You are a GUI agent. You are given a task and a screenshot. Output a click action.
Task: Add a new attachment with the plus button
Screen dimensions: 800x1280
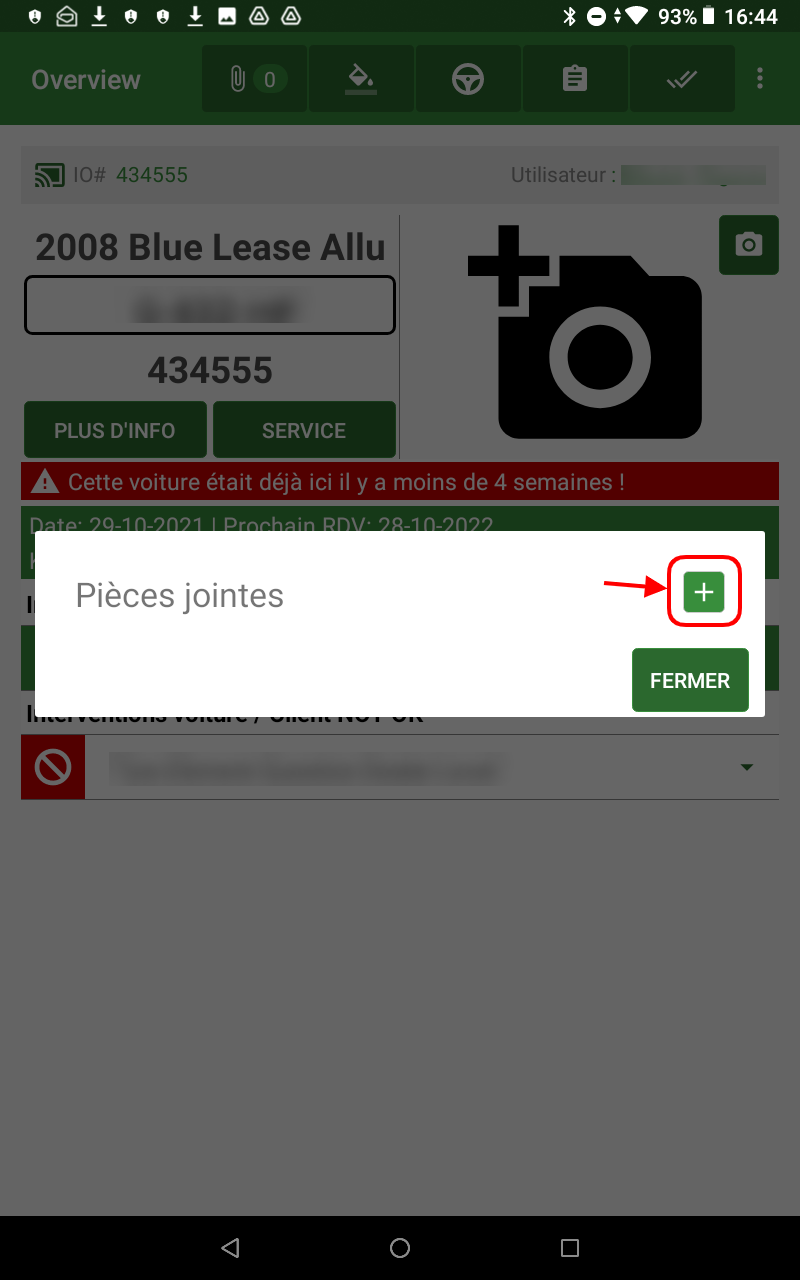click(704, 592)
